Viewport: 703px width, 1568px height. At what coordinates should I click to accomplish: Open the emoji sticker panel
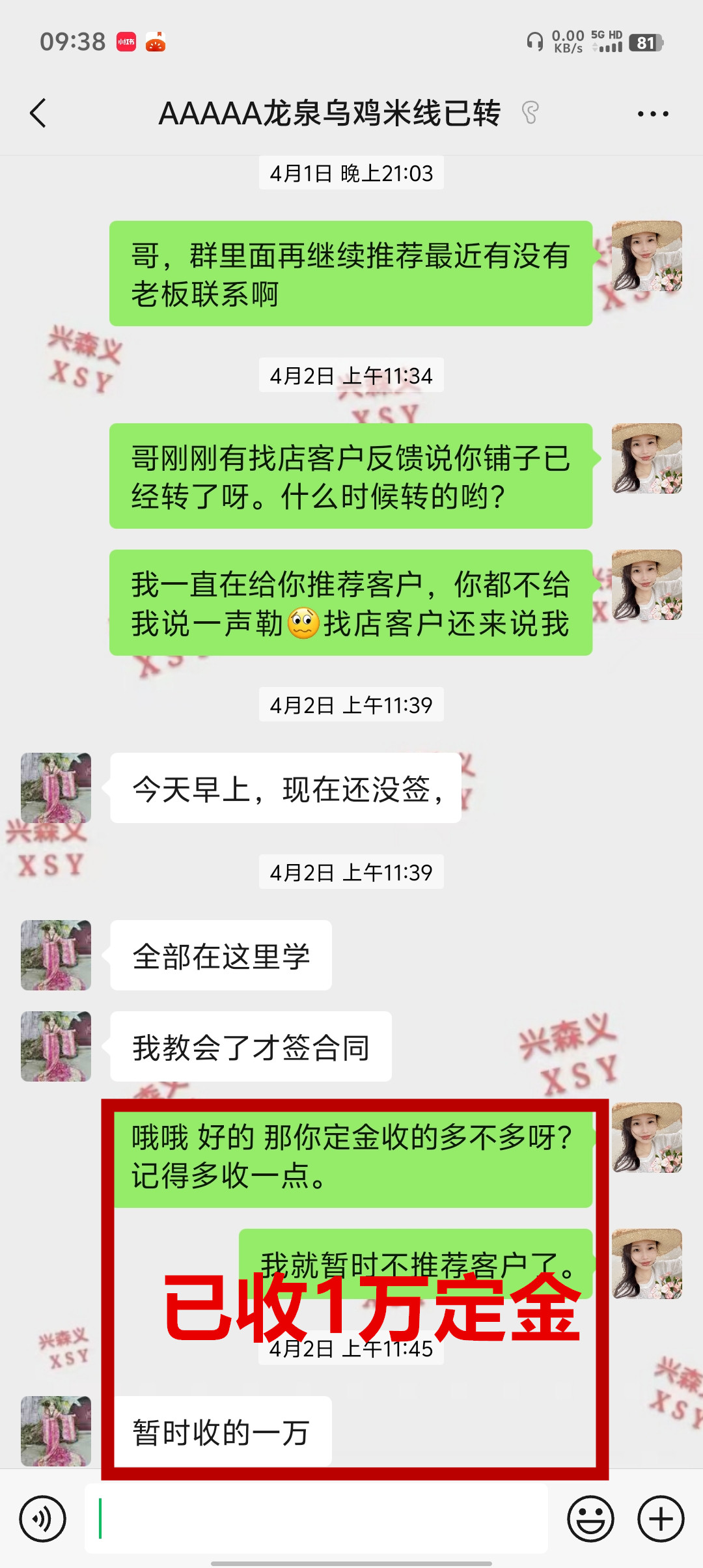590,1519
